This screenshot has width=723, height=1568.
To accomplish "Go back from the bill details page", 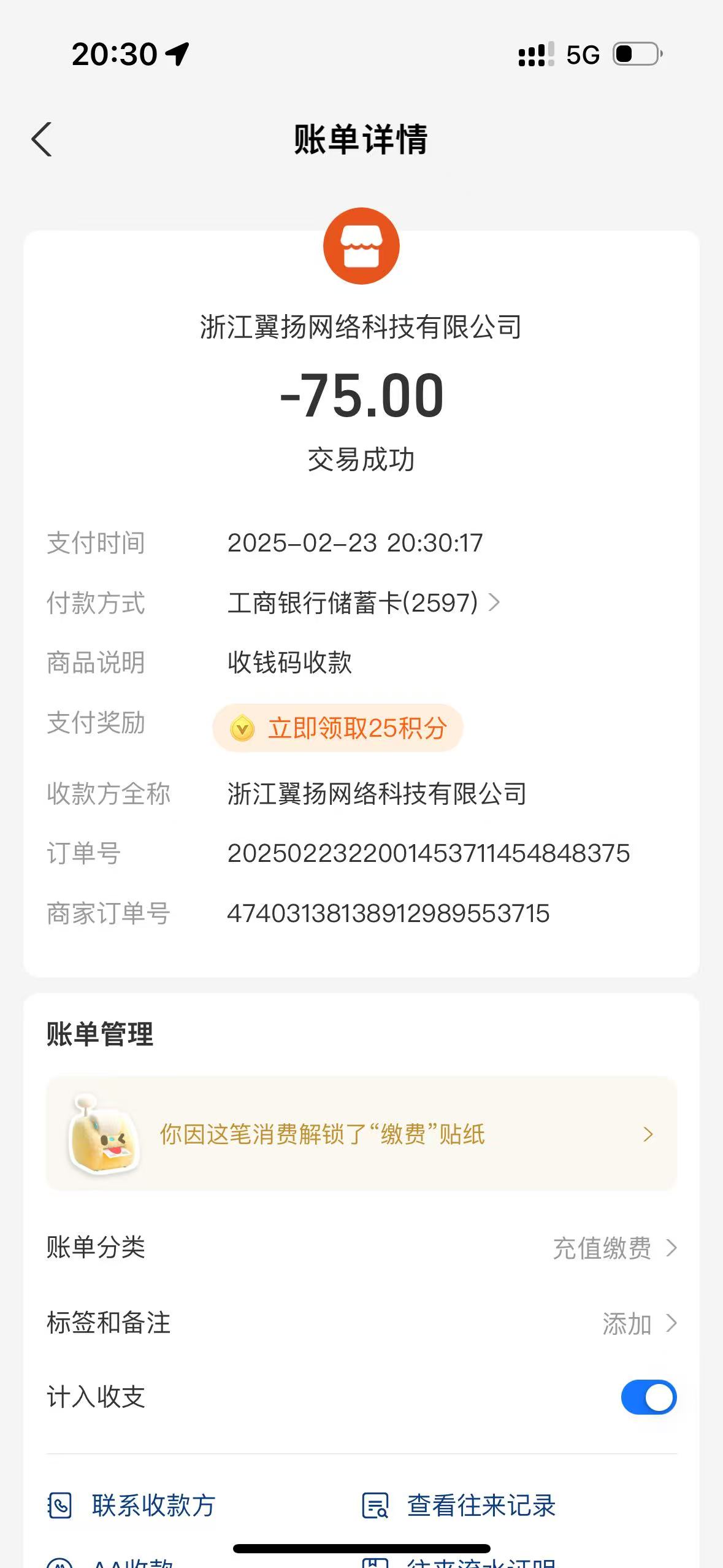I will 42,140.
